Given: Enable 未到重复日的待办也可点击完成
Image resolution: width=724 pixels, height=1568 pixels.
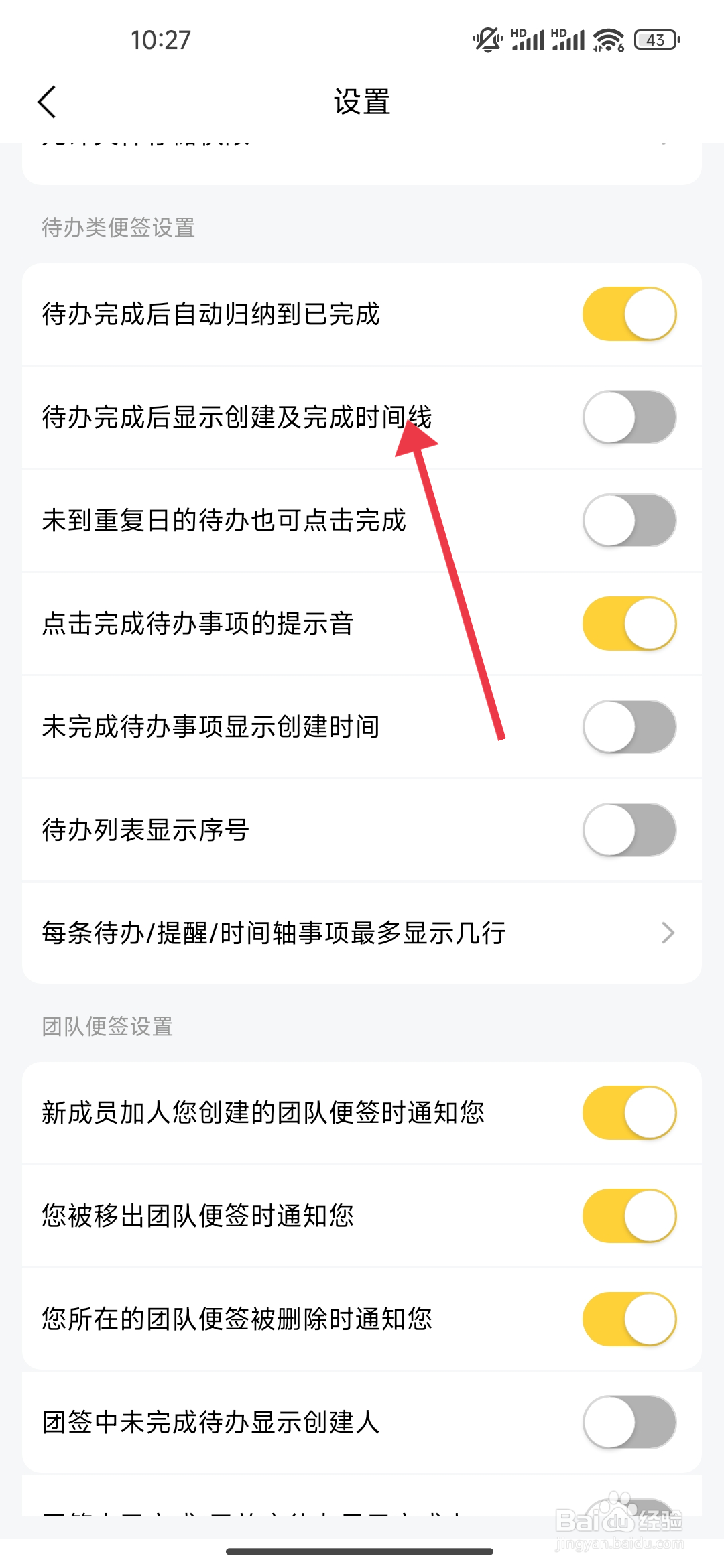Looking at the screenshot, I should pyautogui.click(x=629, y=519).
